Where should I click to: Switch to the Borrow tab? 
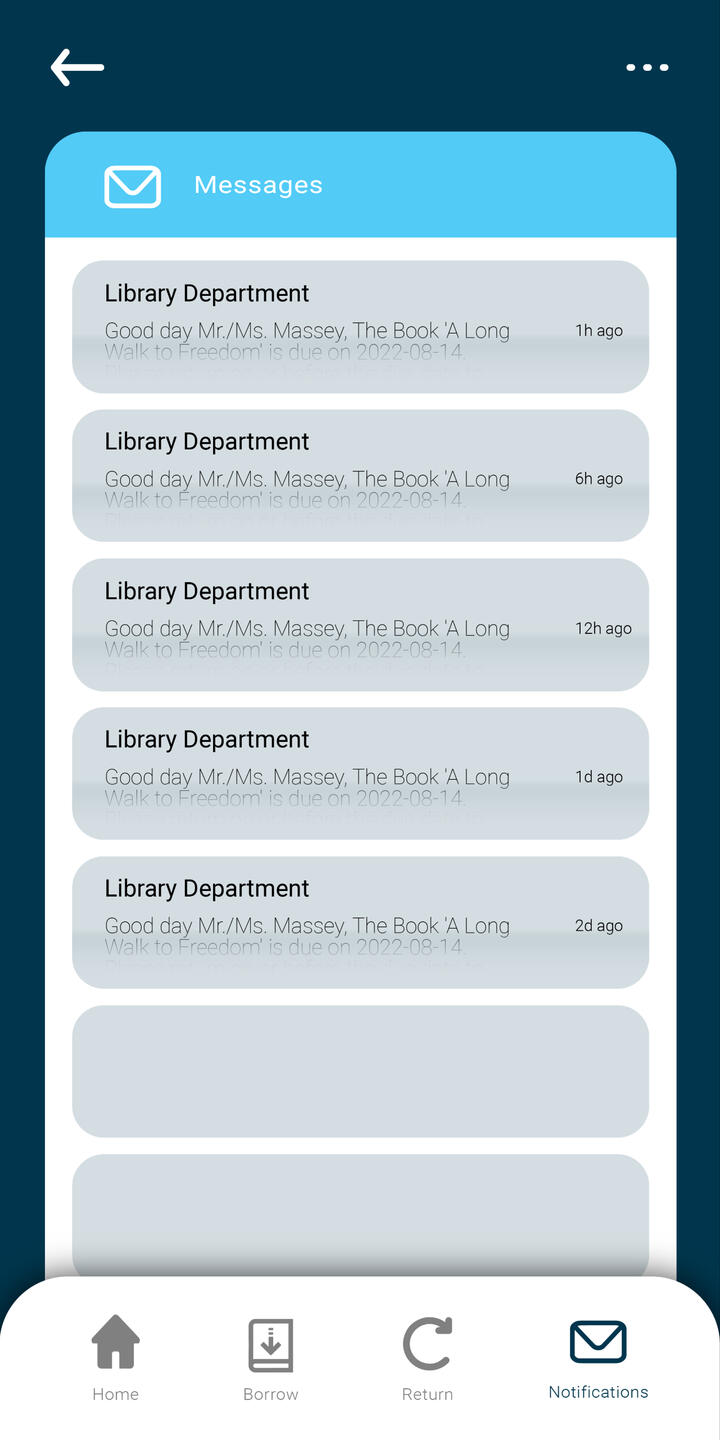pos(271,1357)
